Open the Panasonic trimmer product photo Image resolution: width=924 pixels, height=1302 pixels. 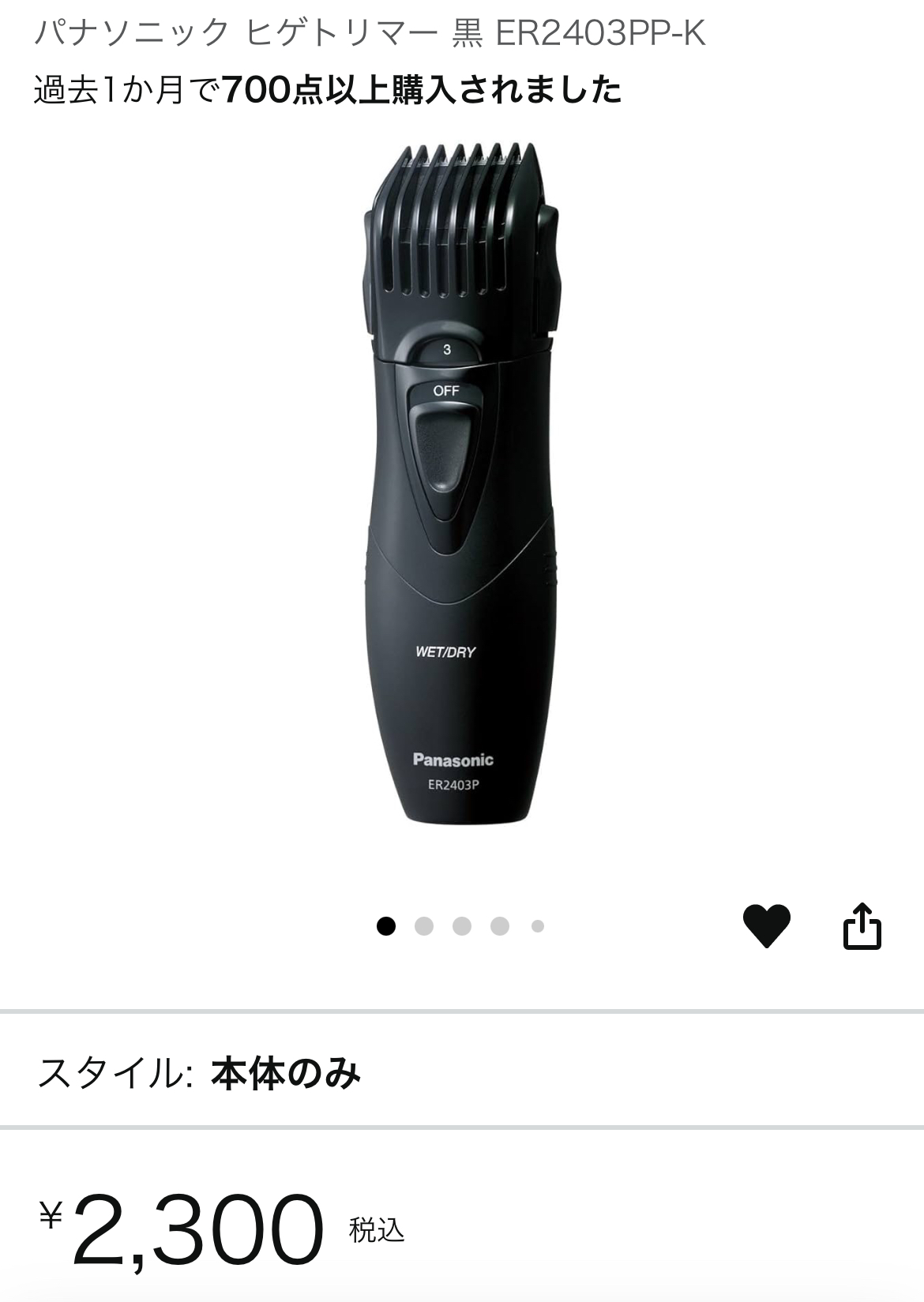coord(460,483)
